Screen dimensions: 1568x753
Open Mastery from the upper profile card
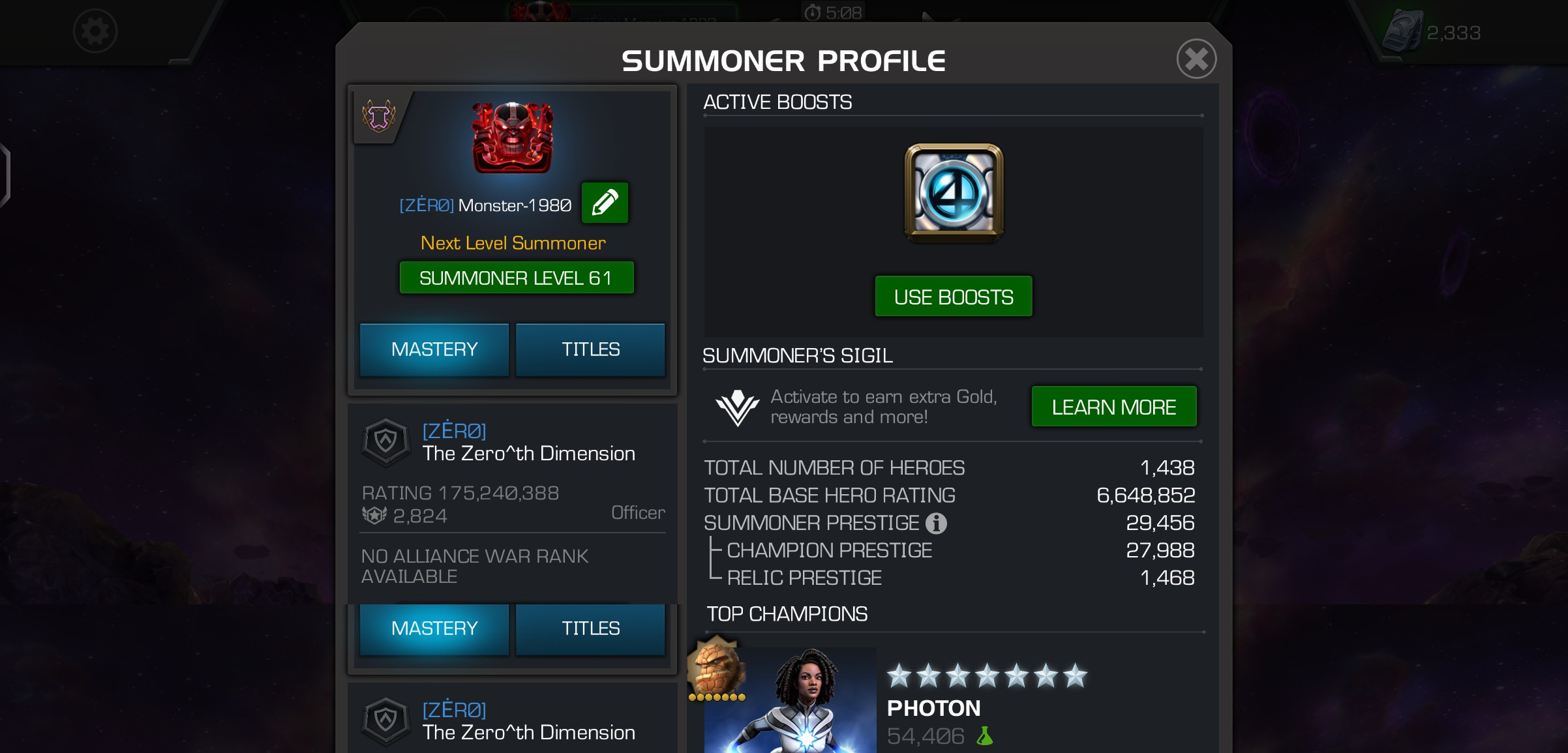tap(434, 349)
